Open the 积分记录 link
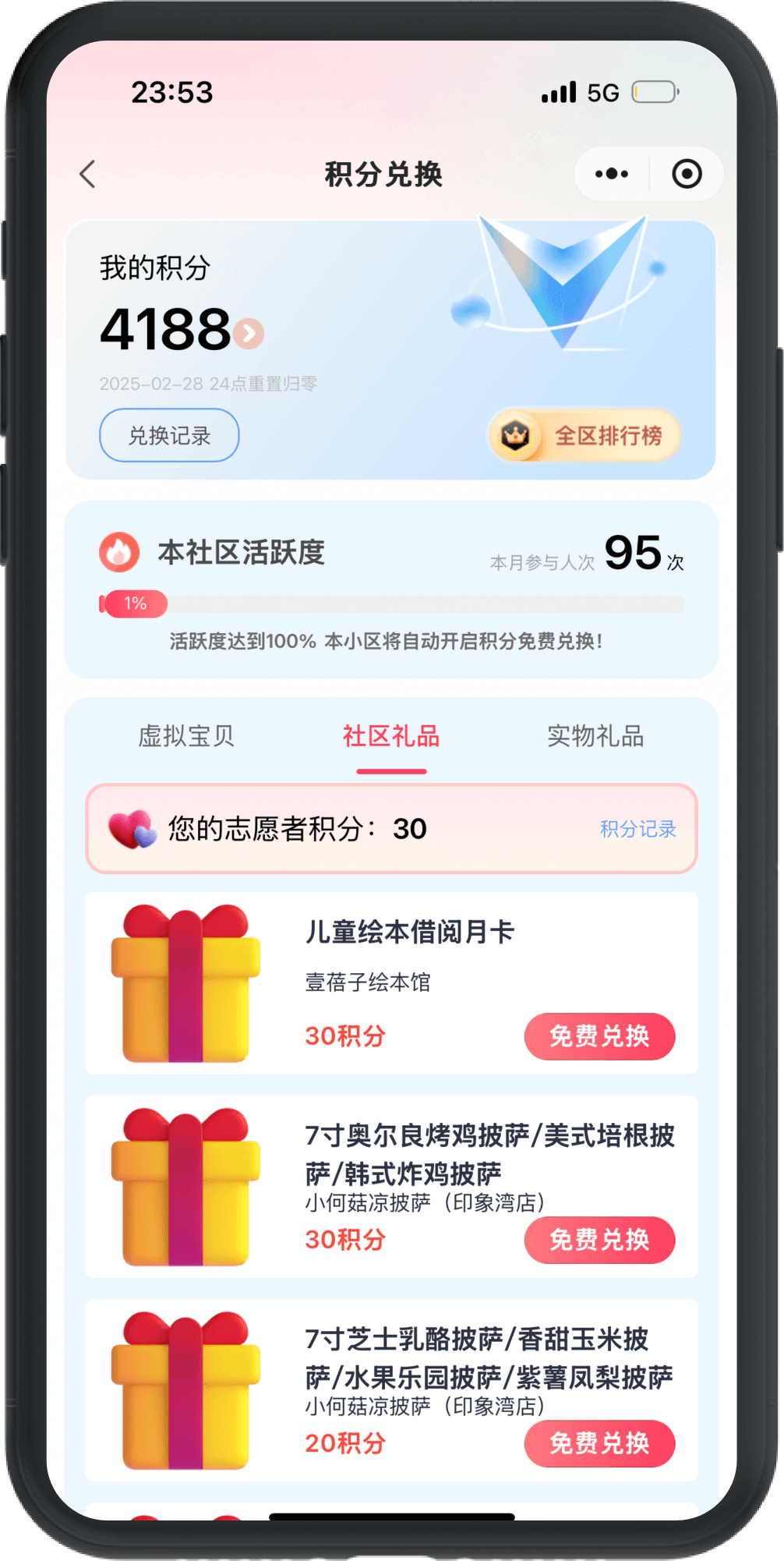This screenshot has height=1561, width=784. (x=637, y=829)
